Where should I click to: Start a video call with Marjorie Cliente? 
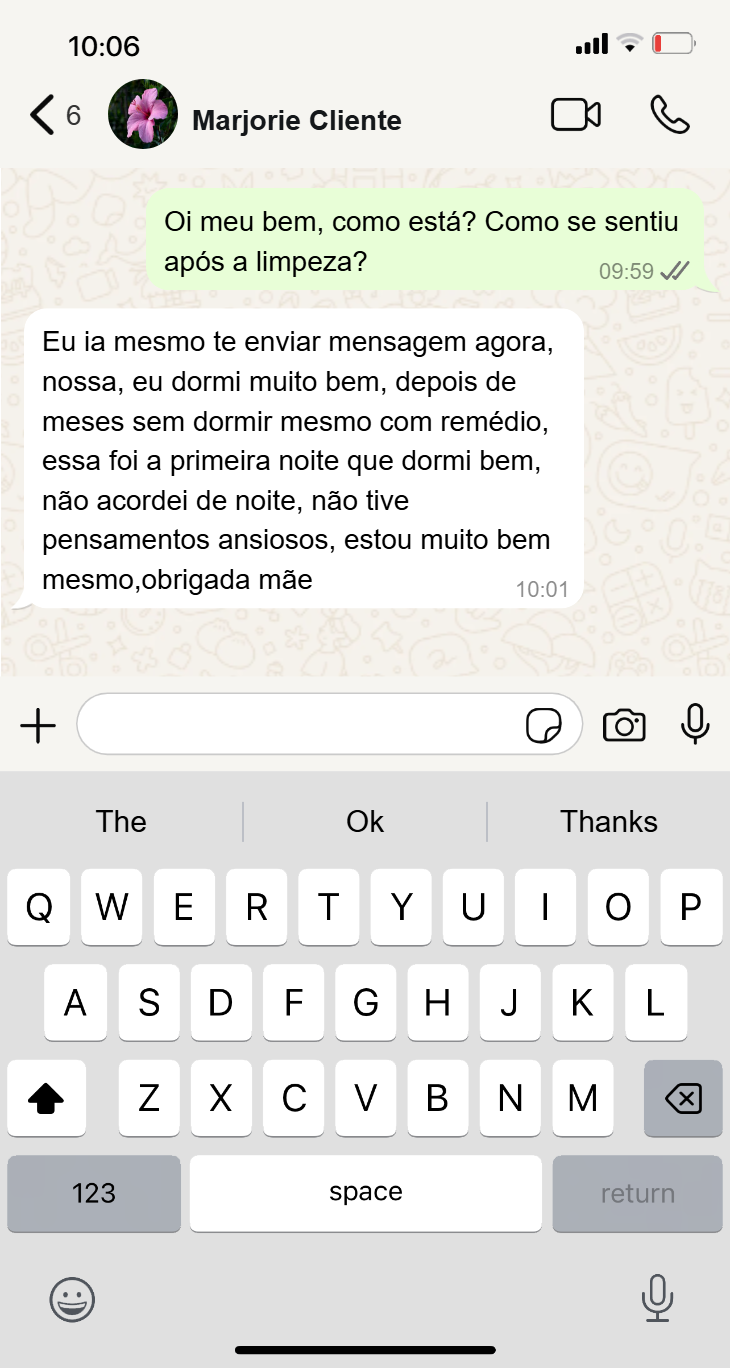point(575,114)
